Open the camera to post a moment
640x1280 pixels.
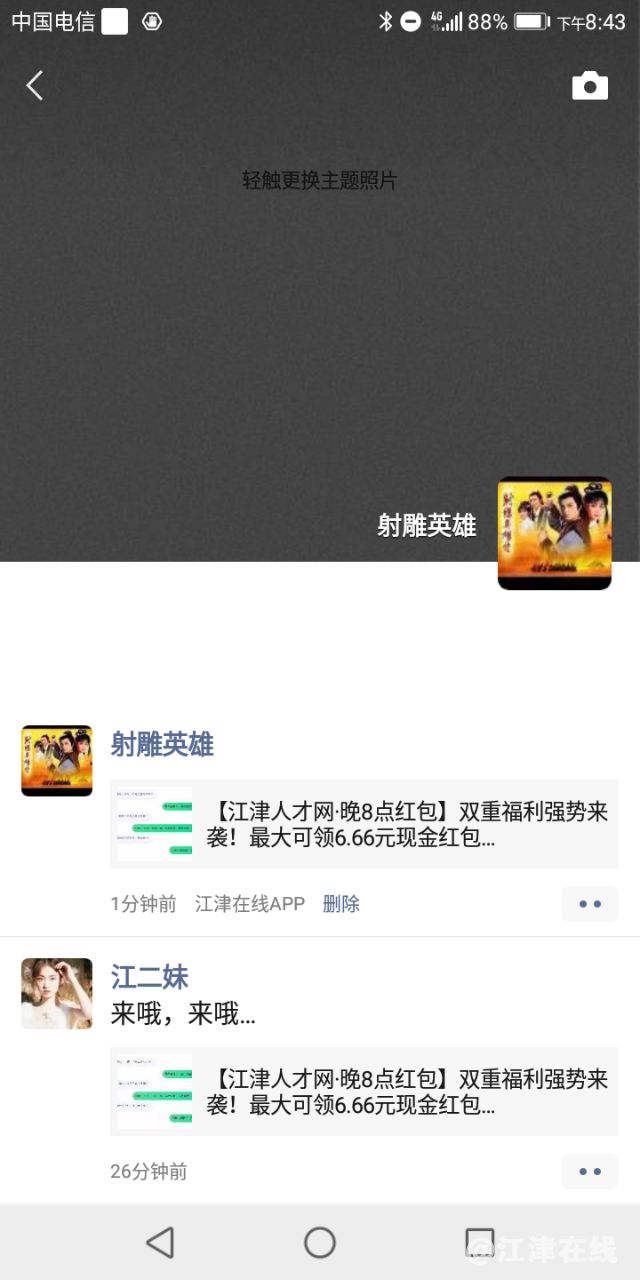click(590, 86)
